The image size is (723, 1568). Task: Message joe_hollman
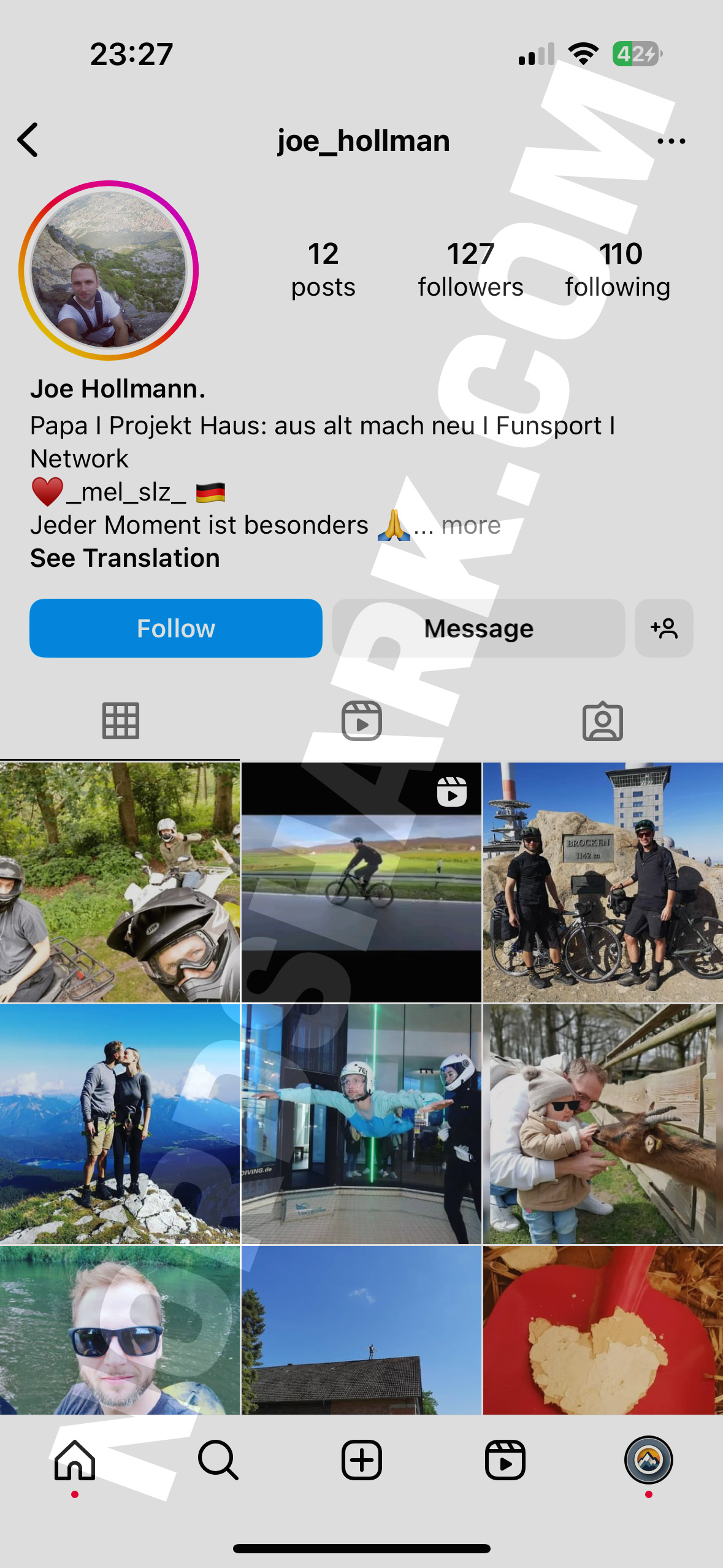pyautogui.click(x=478, y=628)
